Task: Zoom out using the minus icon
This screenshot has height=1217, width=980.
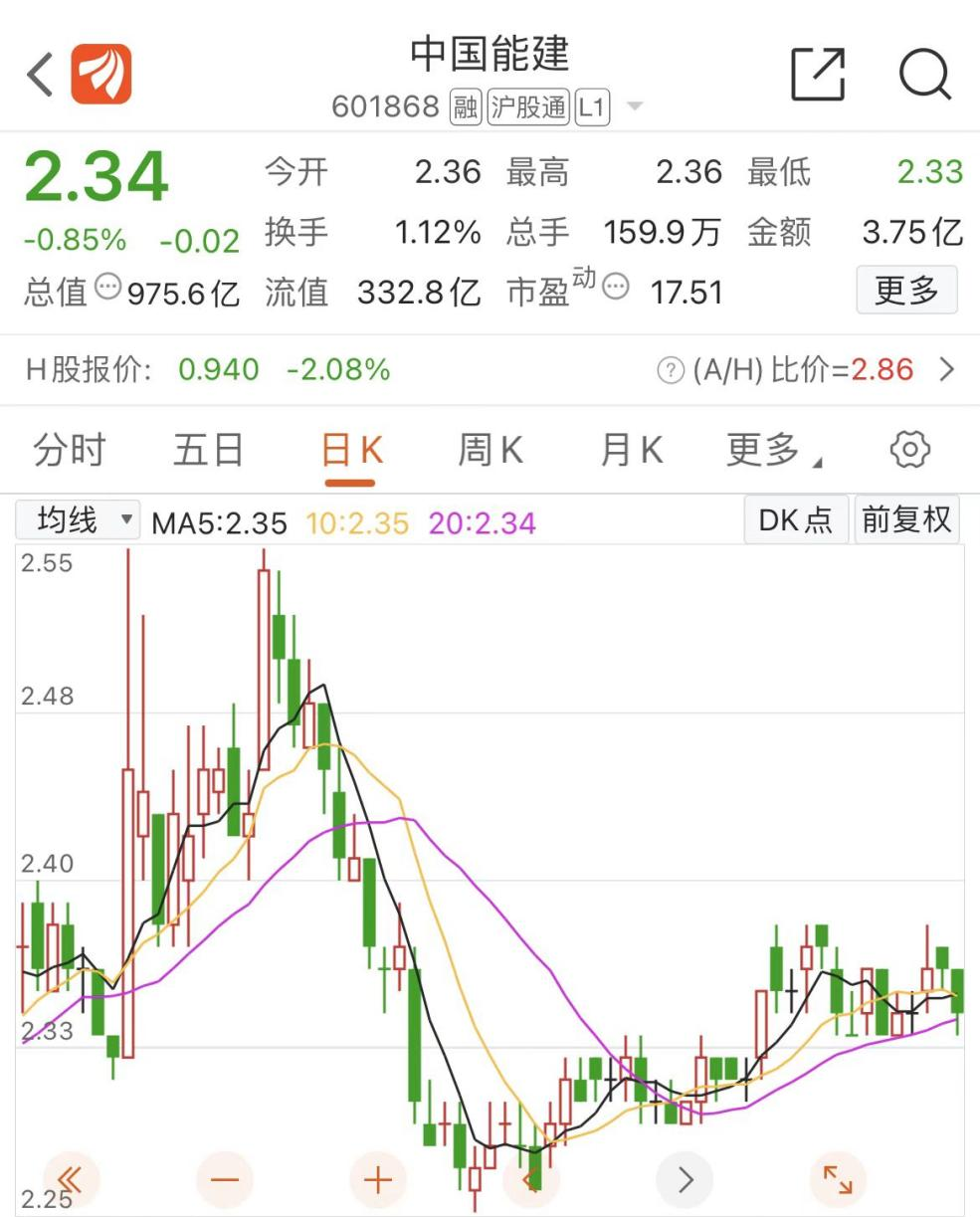Action: [225, 1179]
